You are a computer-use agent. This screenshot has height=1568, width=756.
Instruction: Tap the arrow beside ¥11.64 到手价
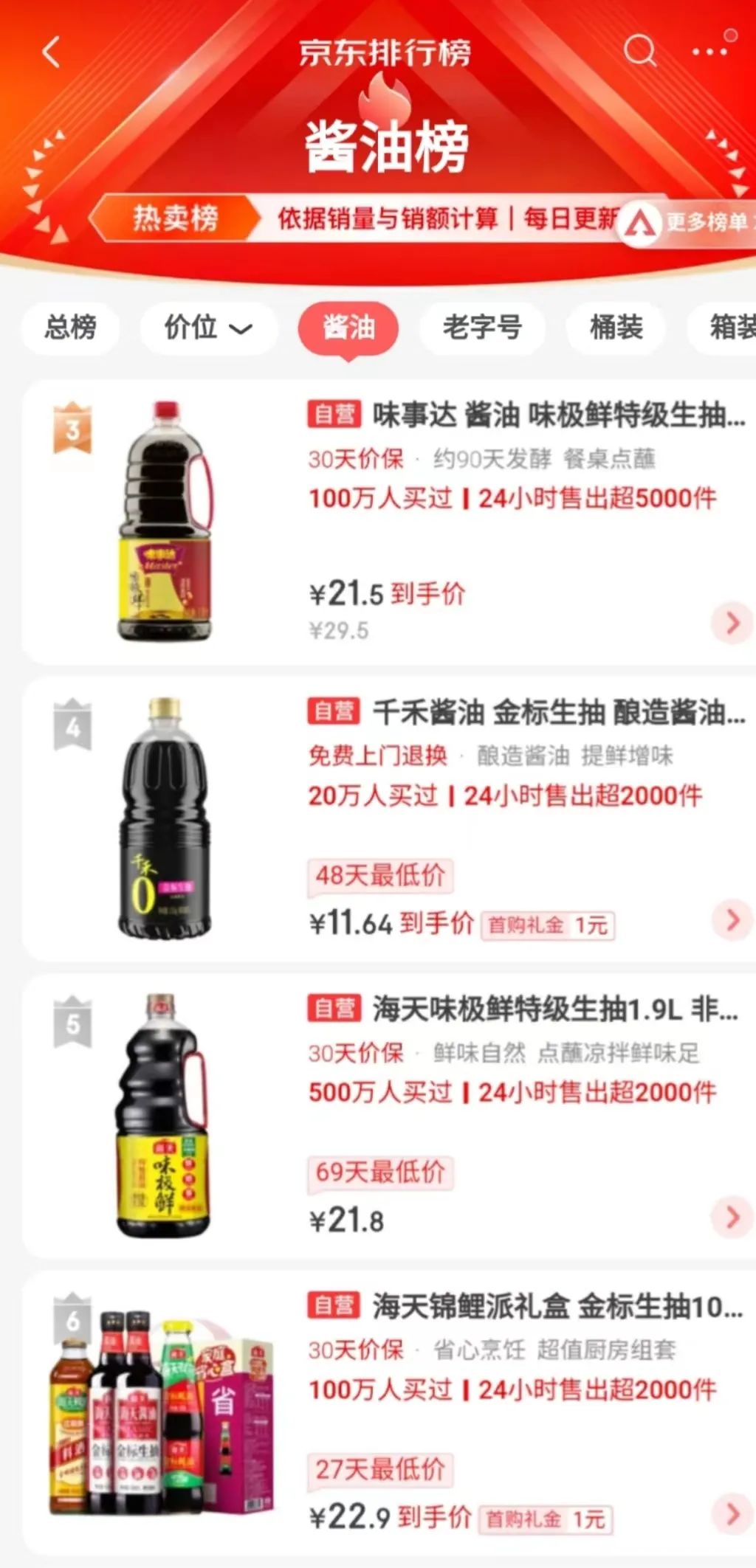point(732,919)
